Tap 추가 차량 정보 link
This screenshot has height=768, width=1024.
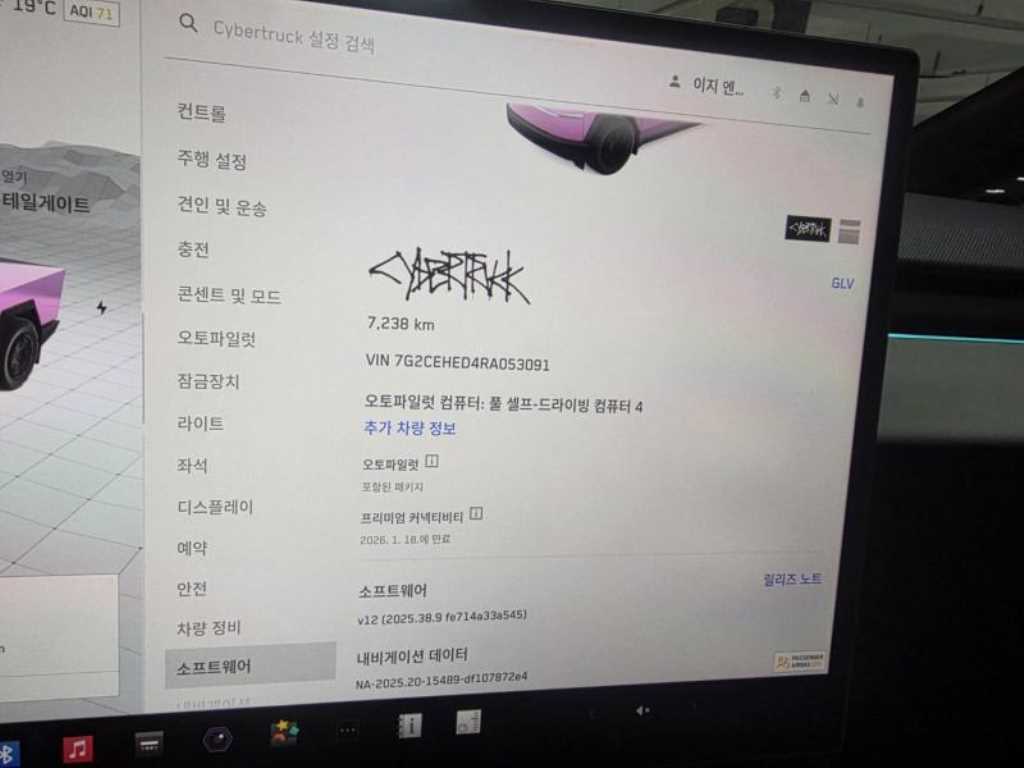click(409, 428)
